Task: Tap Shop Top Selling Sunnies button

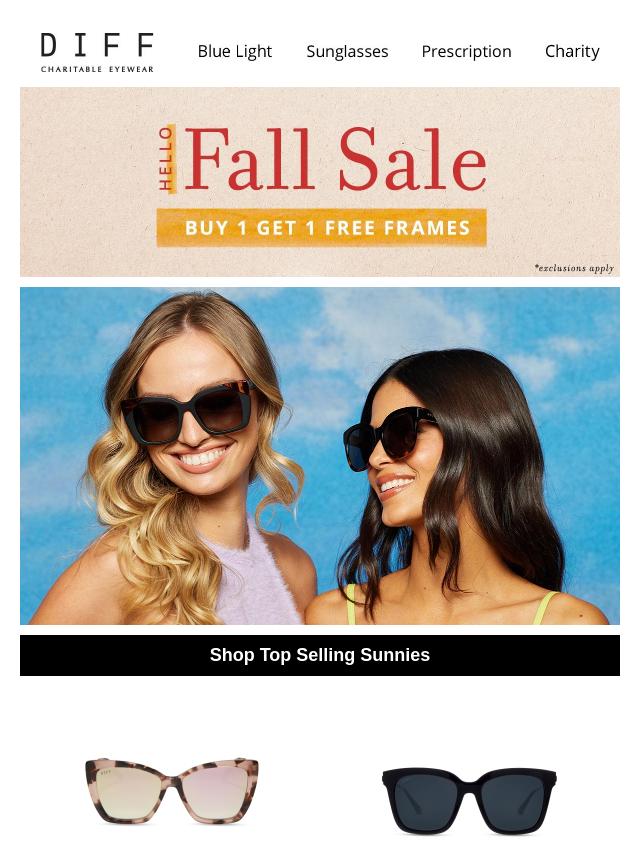Action: 320,655
